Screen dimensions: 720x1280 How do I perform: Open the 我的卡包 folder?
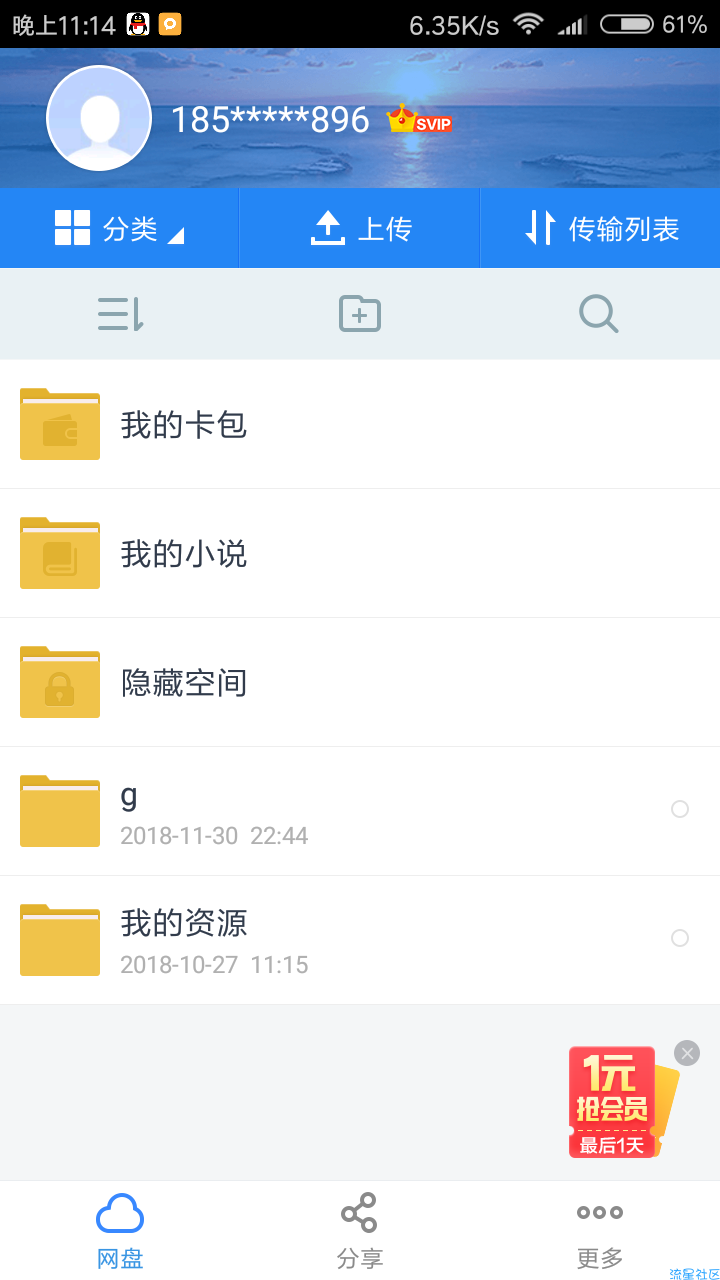[360, 424]
